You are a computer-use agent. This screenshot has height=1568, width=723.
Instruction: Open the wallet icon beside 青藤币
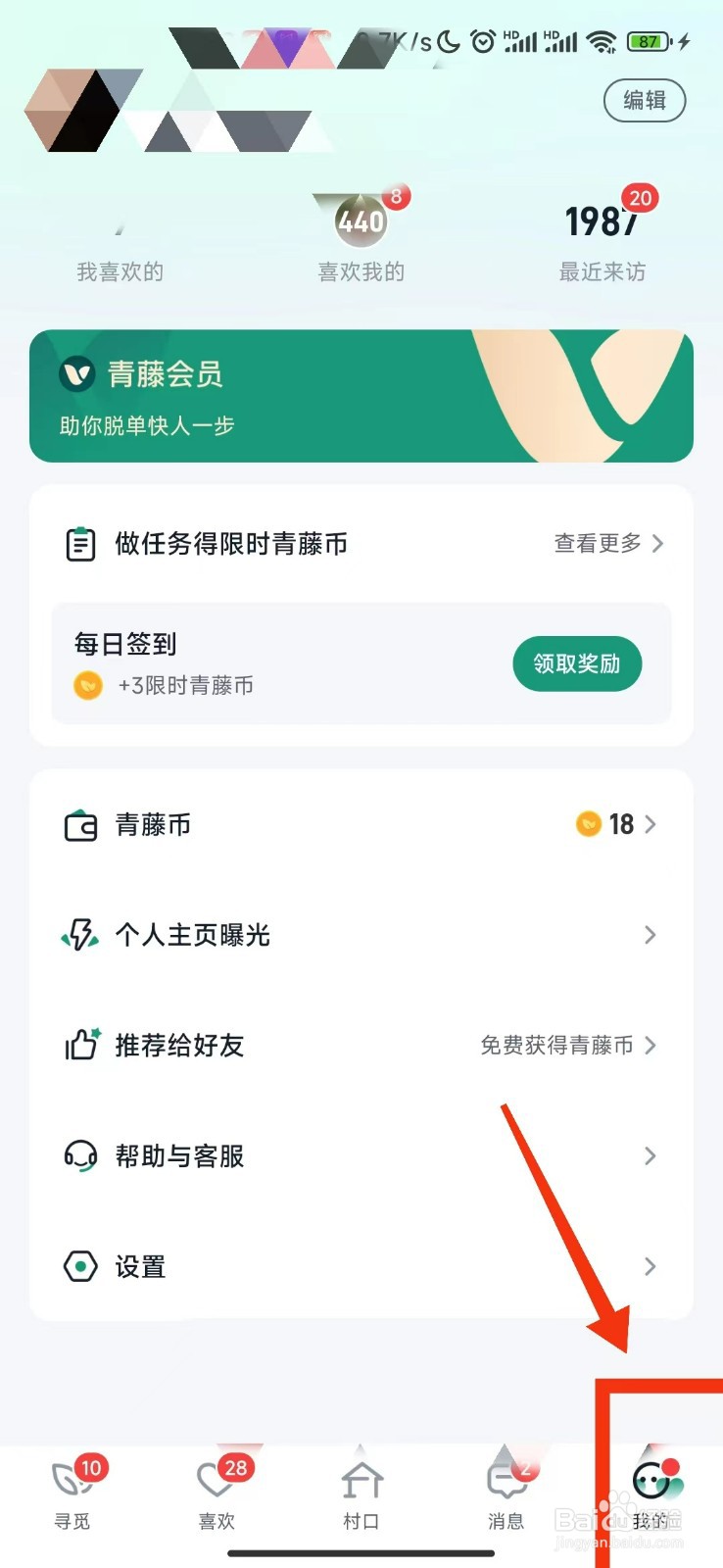click(x=81, y=824)
